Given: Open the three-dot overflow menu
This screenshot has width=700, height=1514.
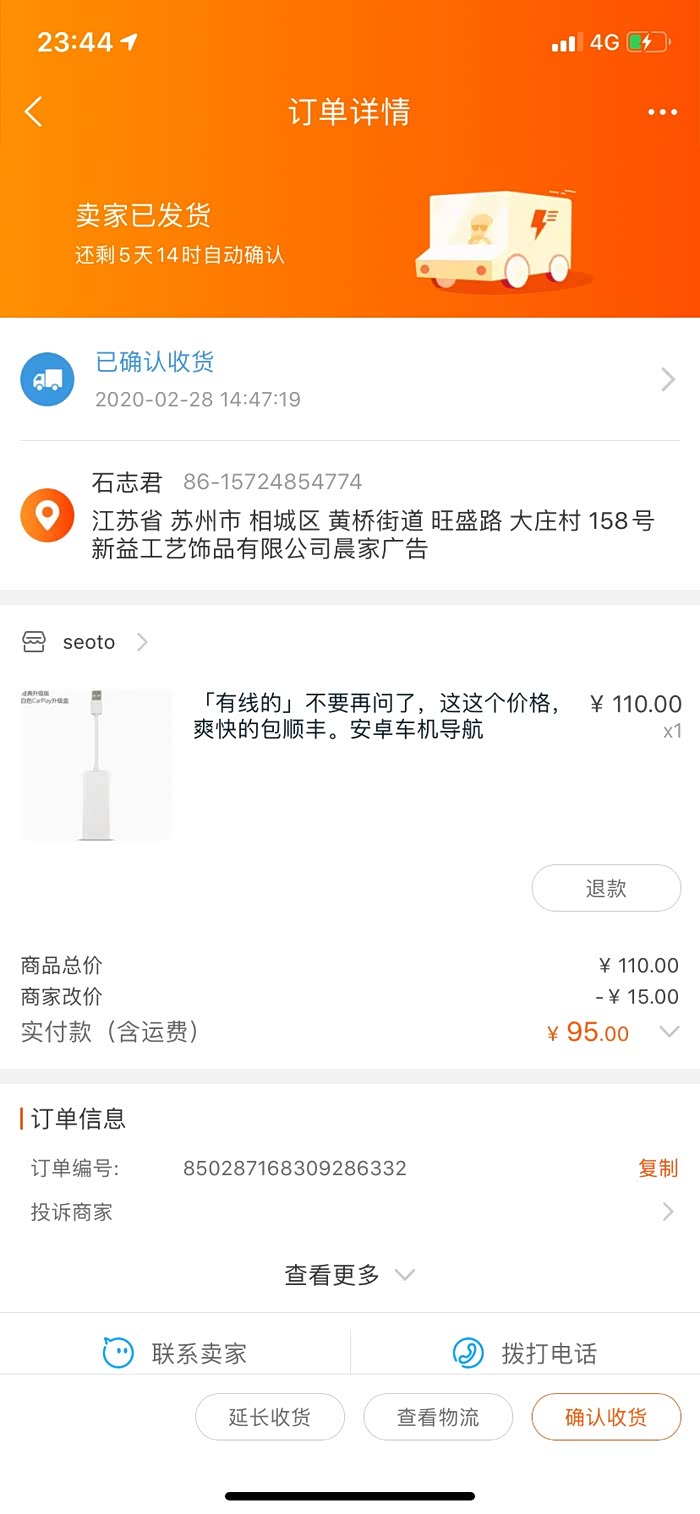Looking at the screenshot, I should point(662,112).
